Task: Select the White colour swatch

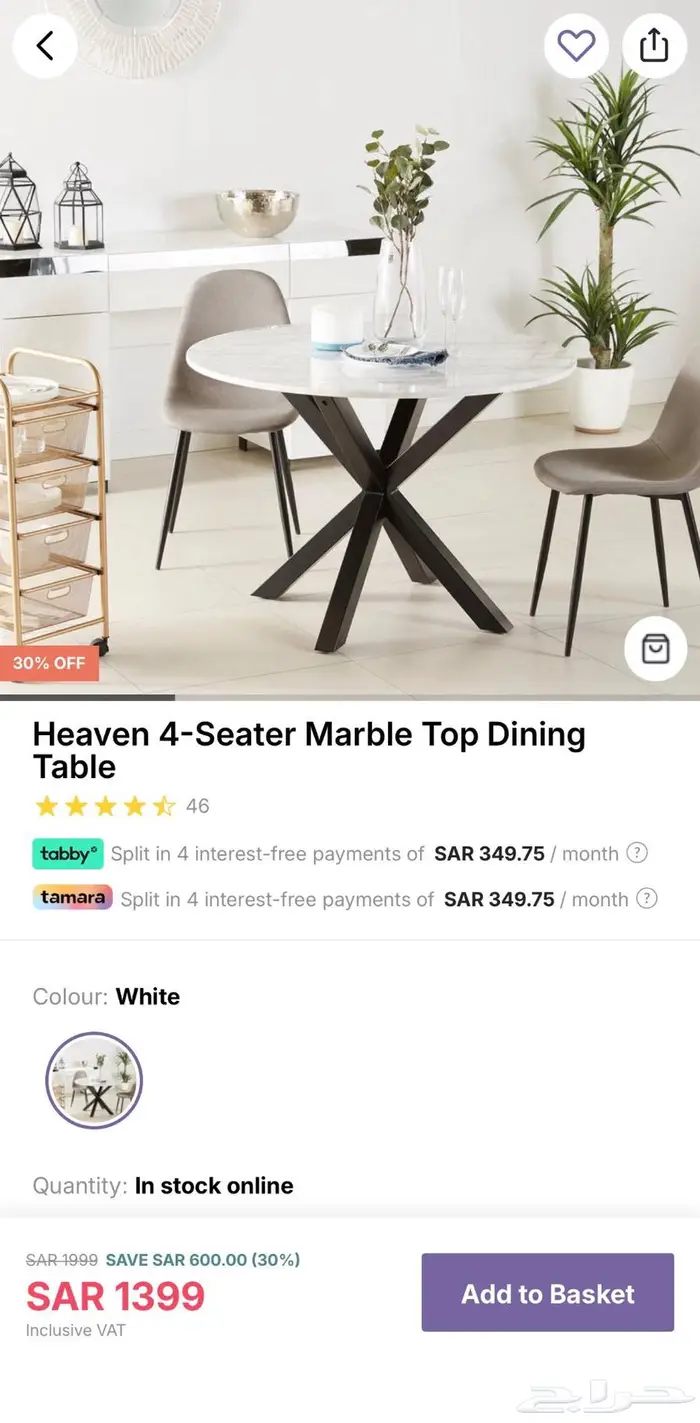Action: (x=94, y=1080)
